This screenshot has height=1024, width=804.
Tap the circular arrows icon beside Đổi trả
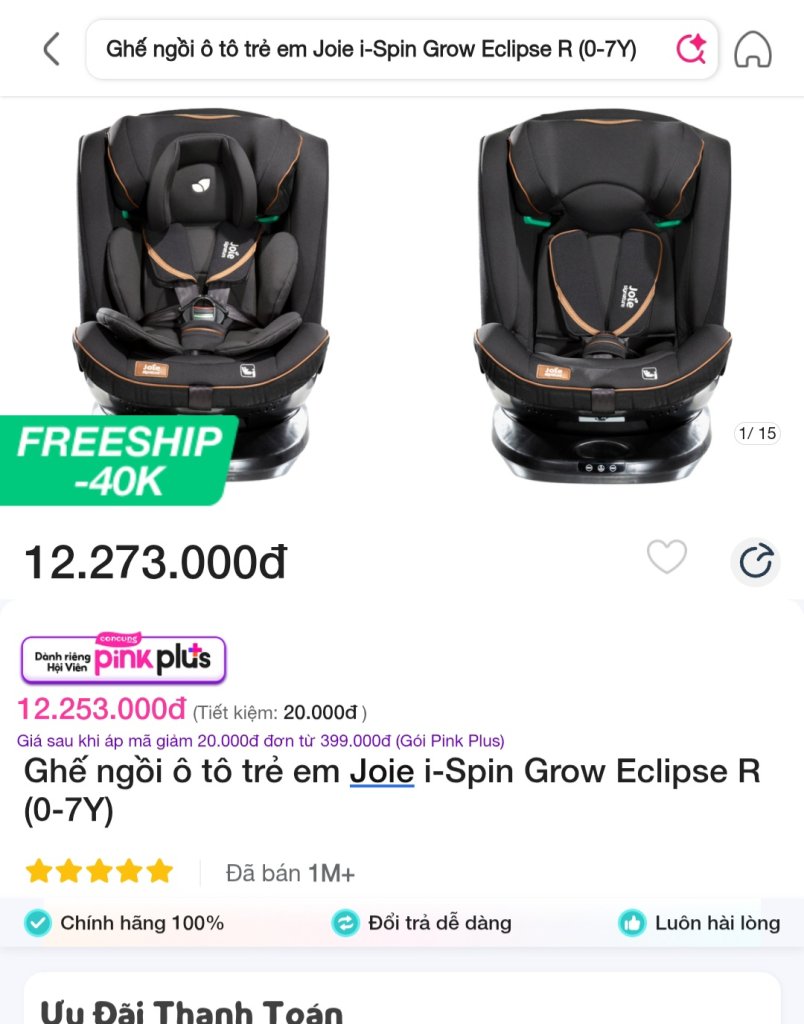click(x=345, y=923)
